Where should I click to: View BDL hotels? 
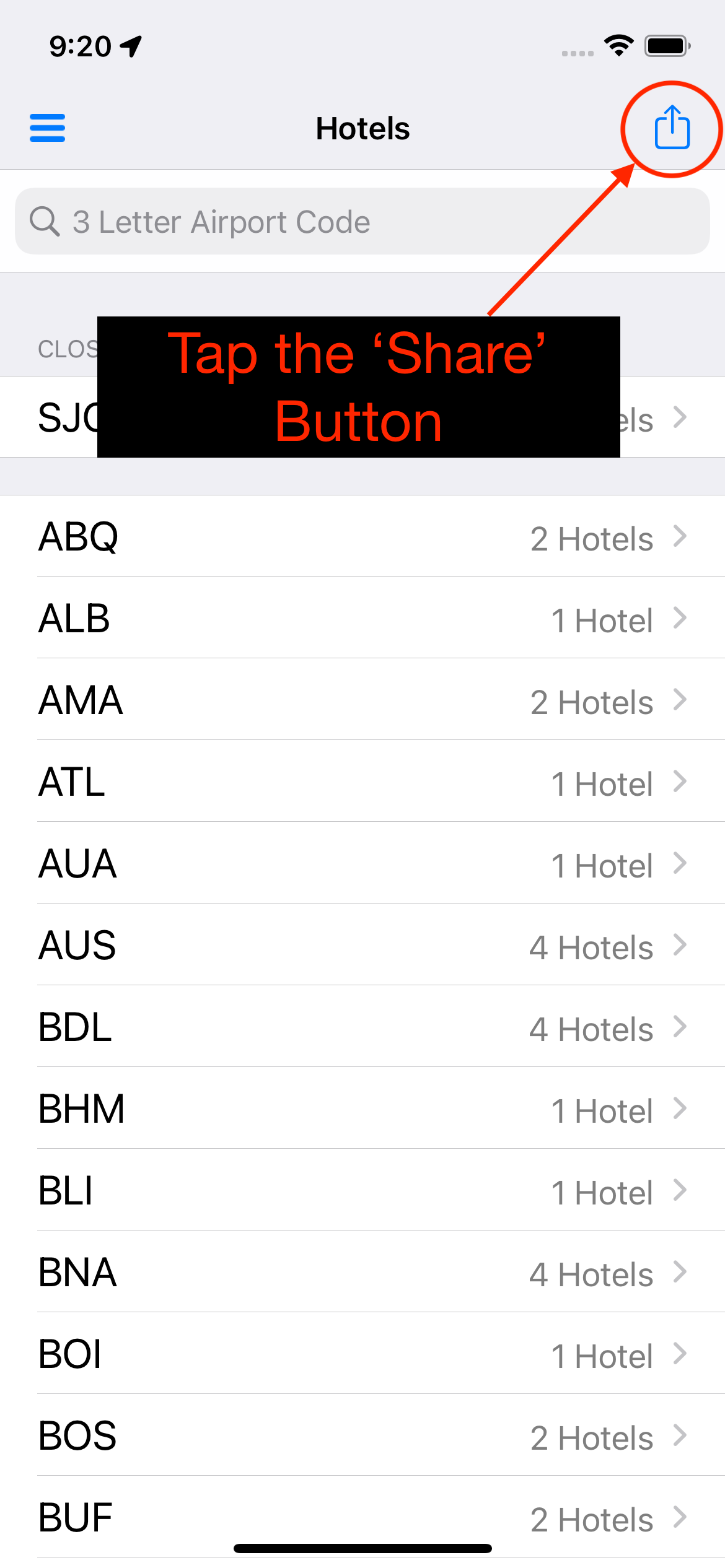pos(362,1027)
